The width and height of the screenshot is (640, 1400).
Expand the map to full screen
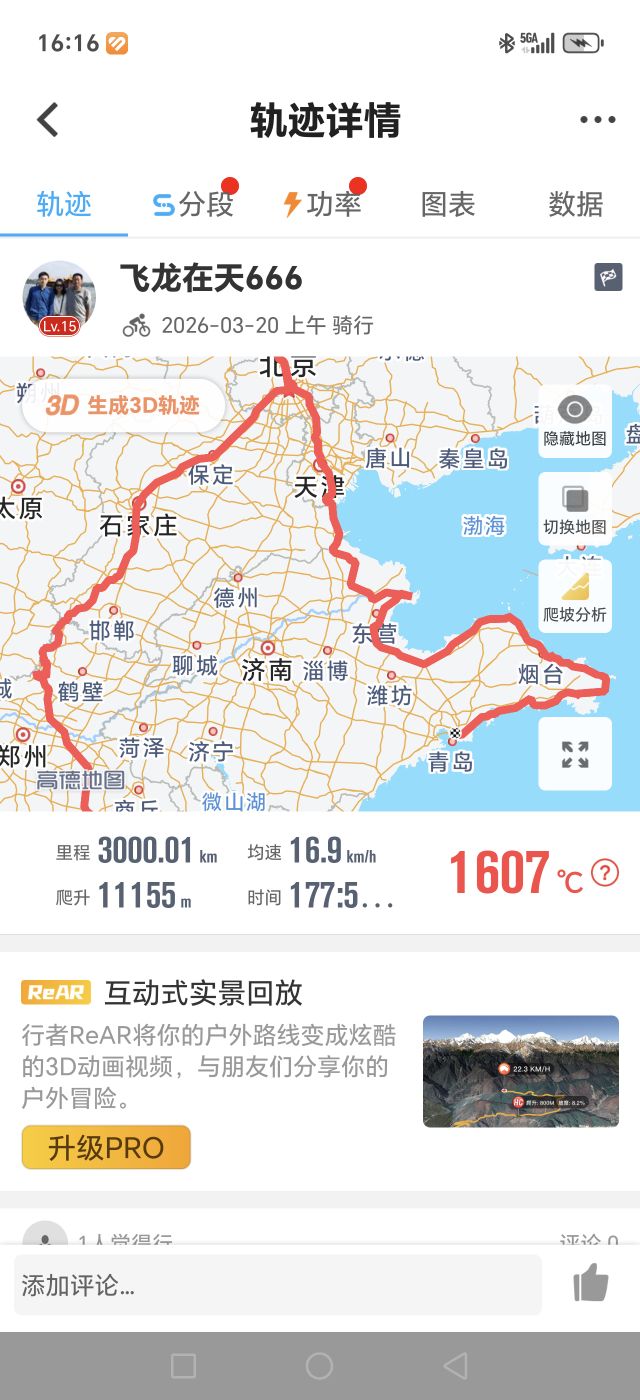click(x=575, y=754)
